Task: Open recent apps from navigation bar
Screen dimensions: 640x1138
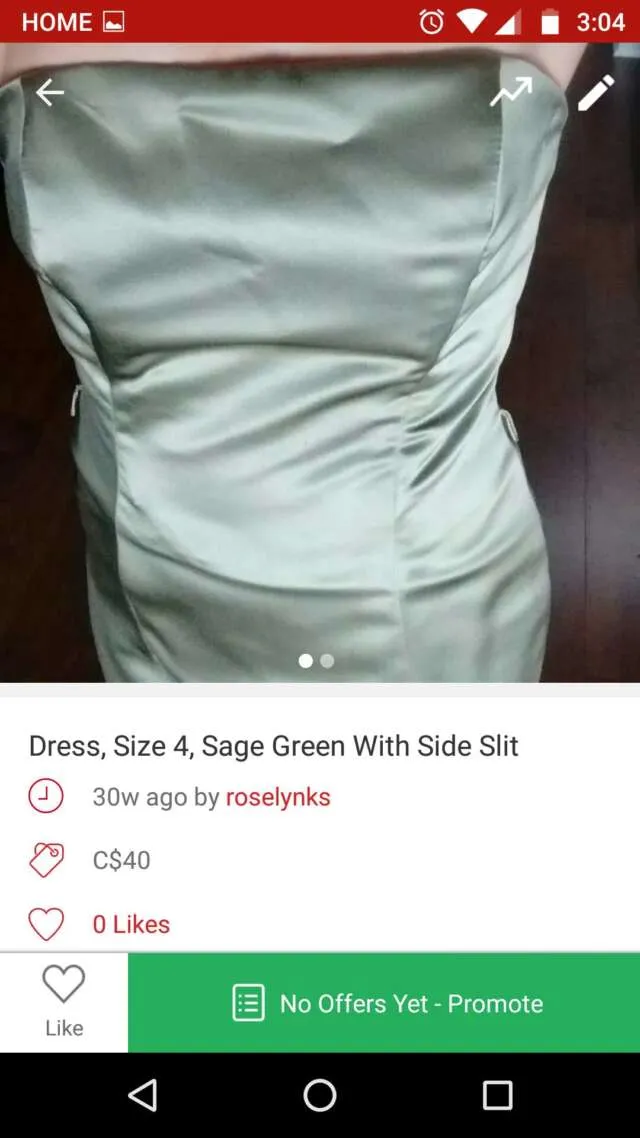Action: pyautogui.click(x=497, y=1095)
